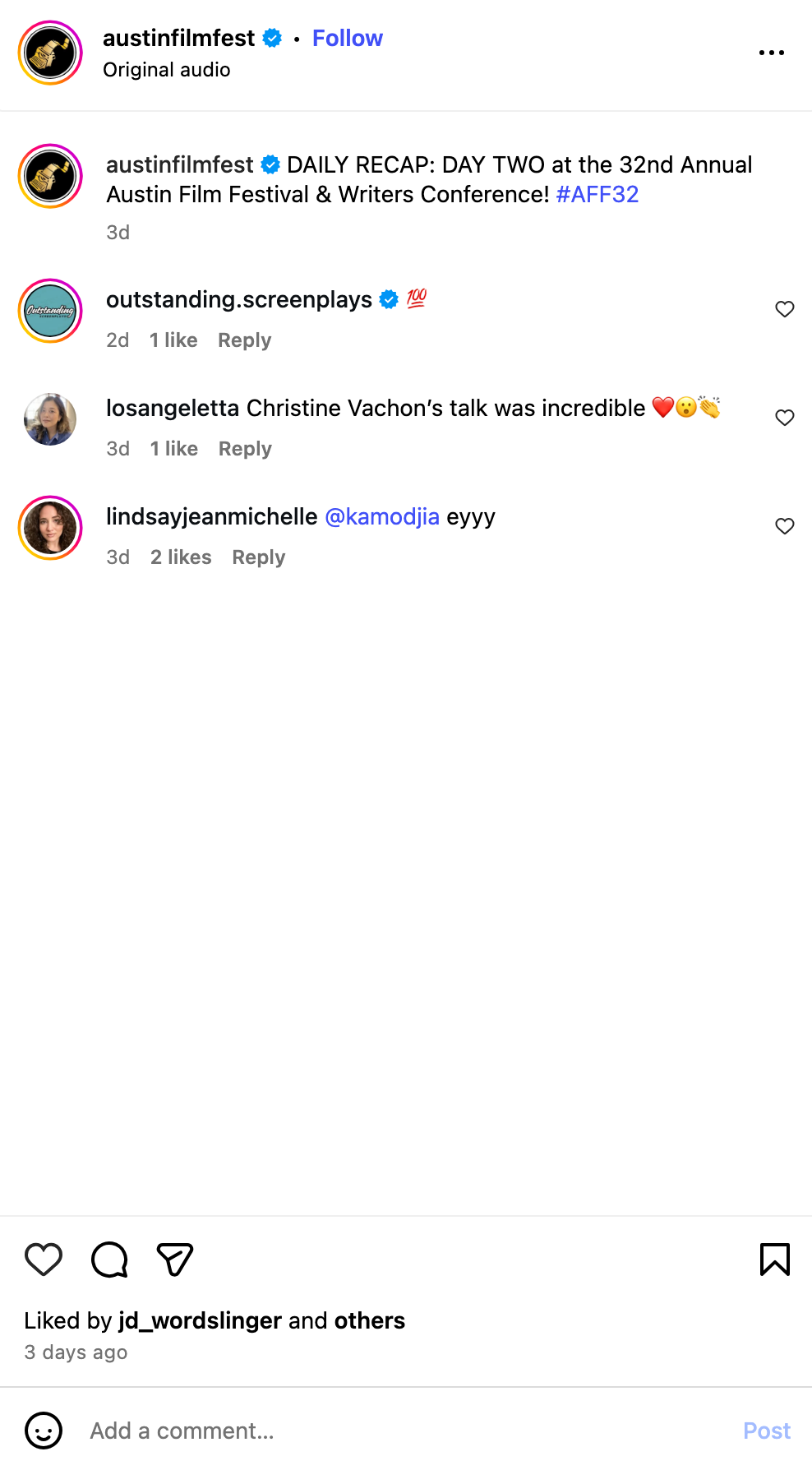Open the Original audio link
Screen dimensions: 812x1470
[166, 70]
